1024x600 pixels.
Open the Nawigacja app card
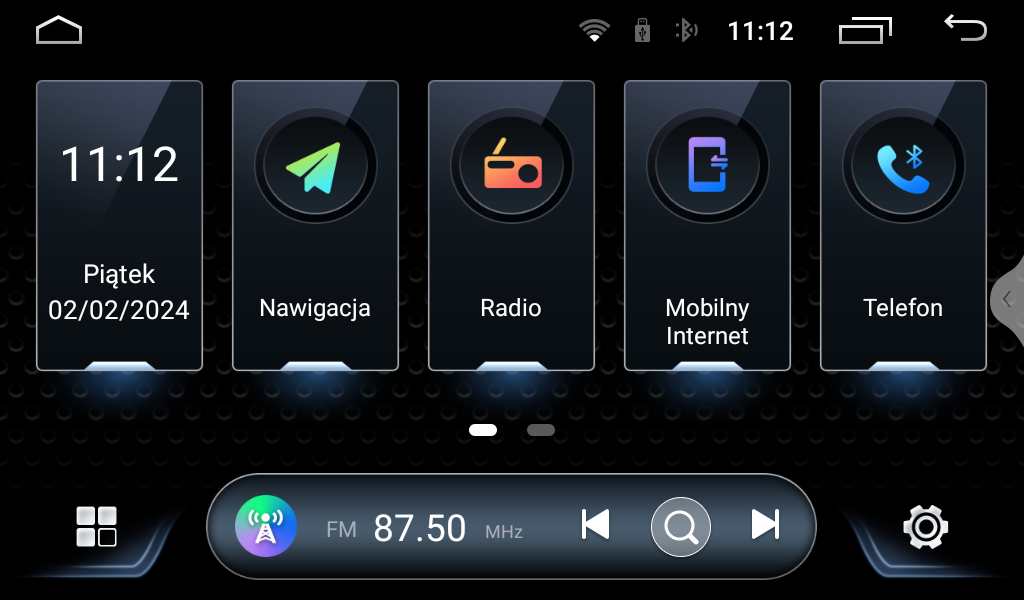315,225
